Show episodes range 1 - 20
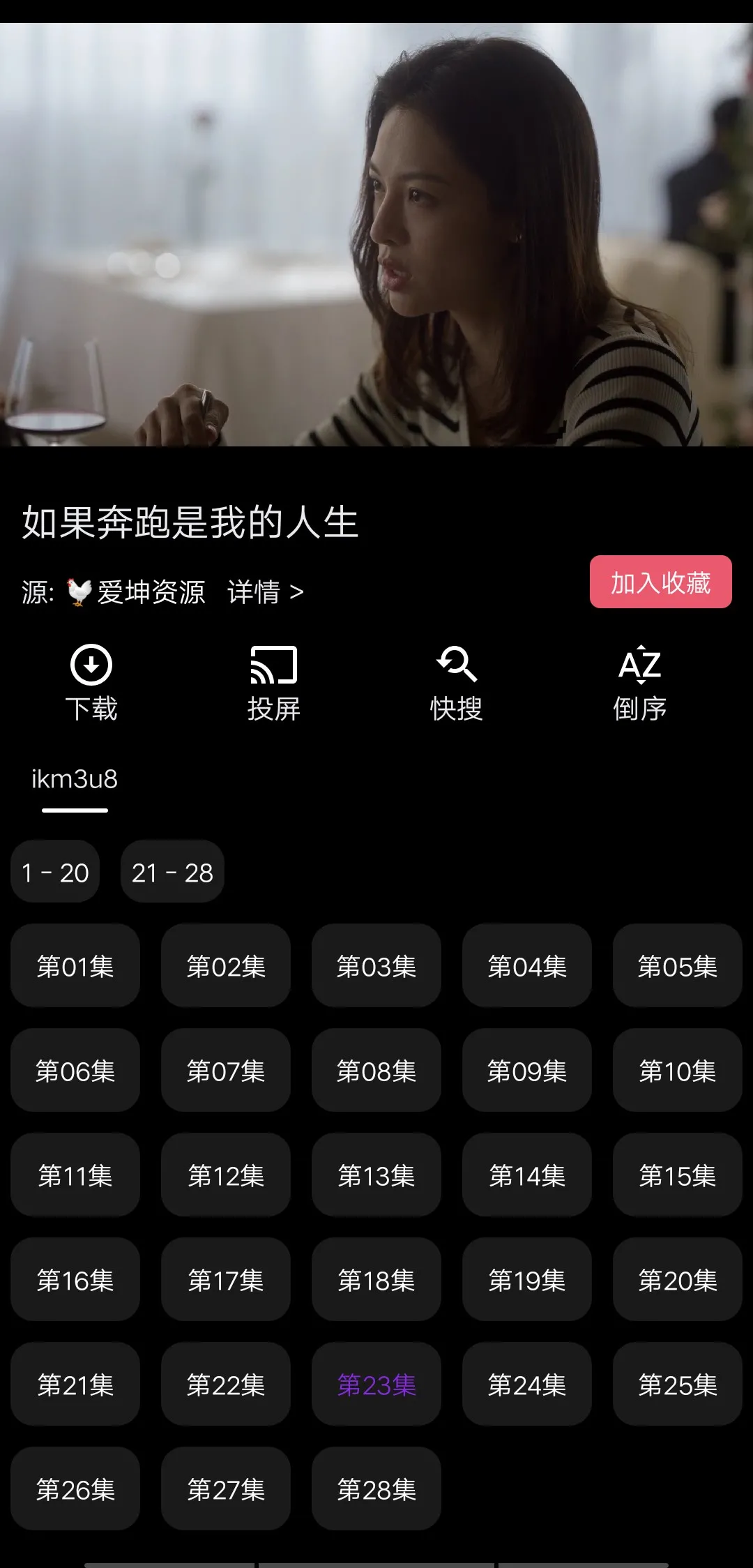 tap(55, 872)
